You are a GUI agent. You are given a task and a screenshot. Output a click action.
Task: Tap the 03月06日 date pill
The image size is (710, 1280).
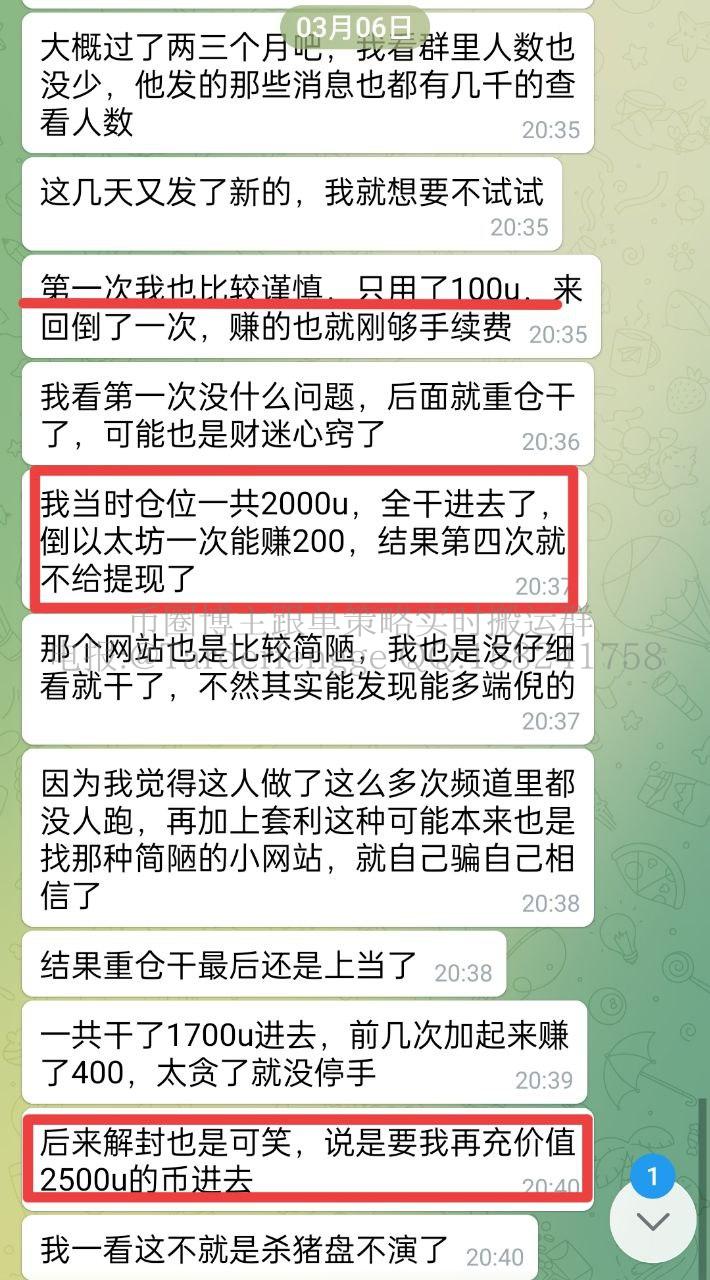coord(355,25)
